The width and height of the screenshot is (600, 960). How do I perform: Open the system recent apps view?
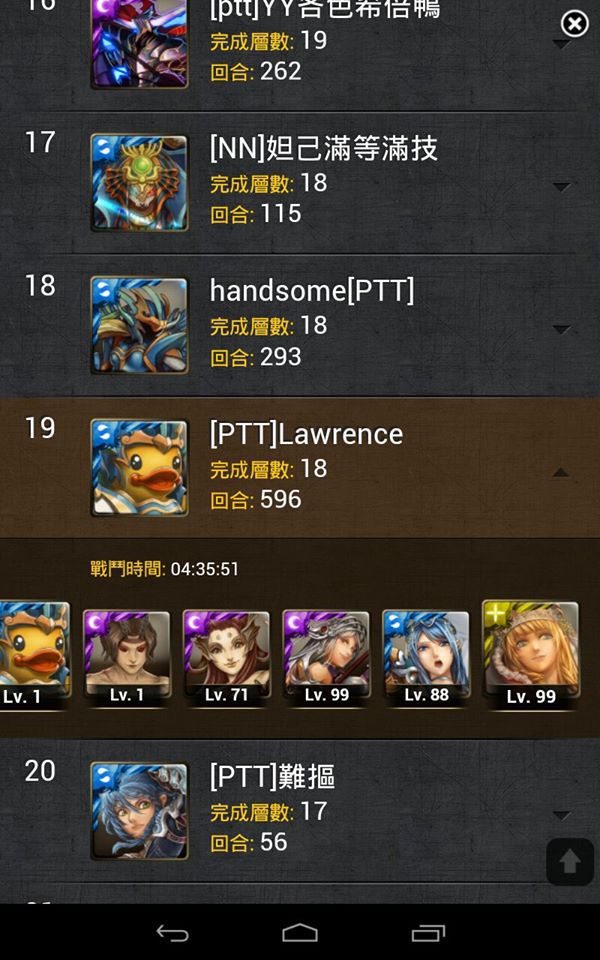click(428, 932)
